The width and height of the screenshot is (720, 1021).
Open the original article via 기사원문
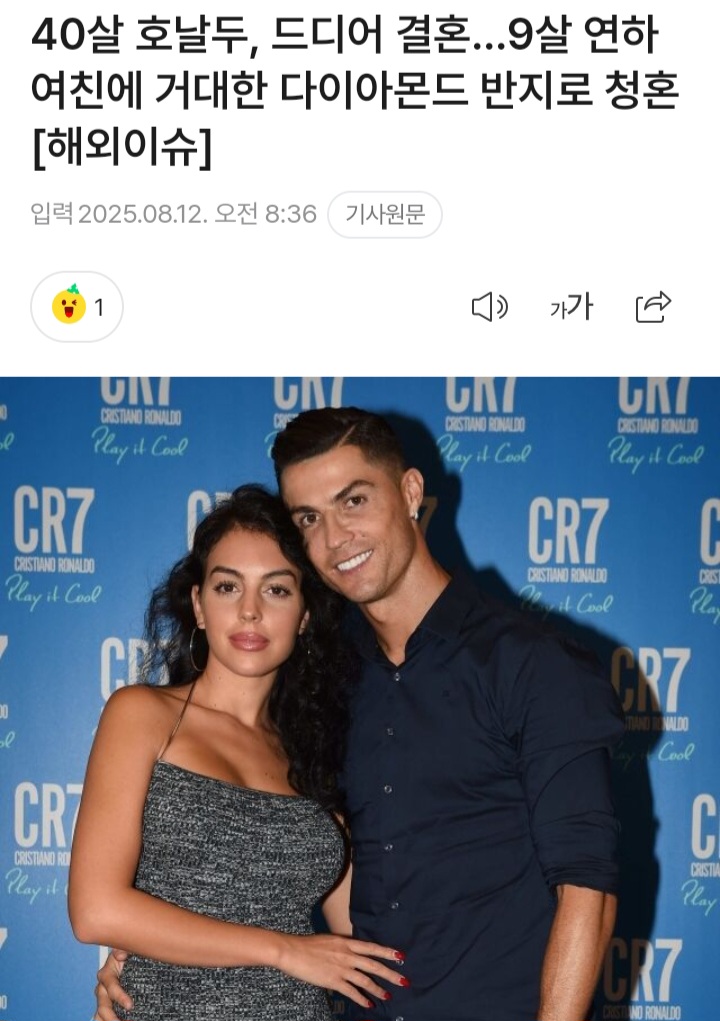385,214
